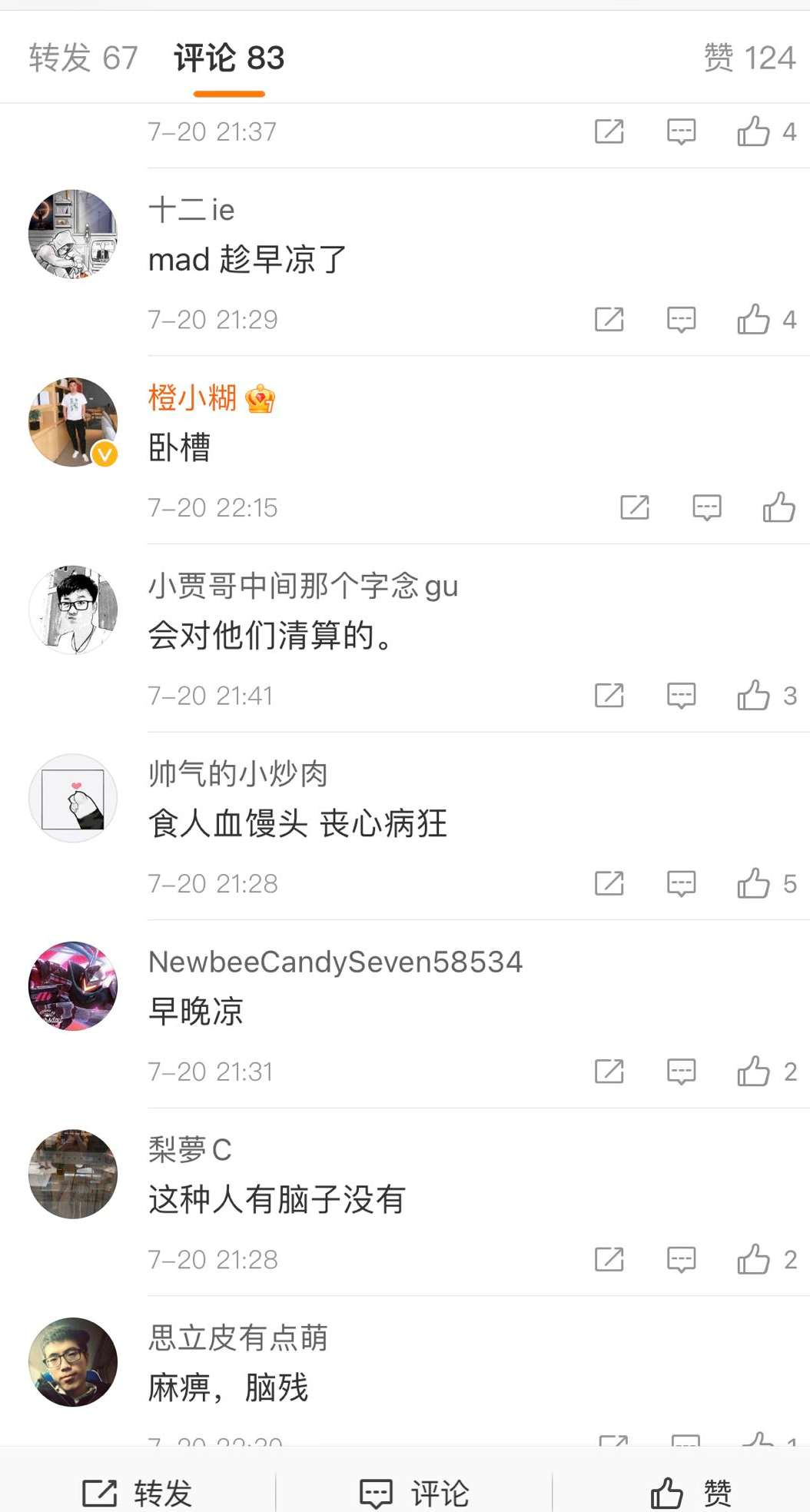Tap the bottom 转发 button
Viewport: 810px width, 1512px height.
coord(138,1493)
